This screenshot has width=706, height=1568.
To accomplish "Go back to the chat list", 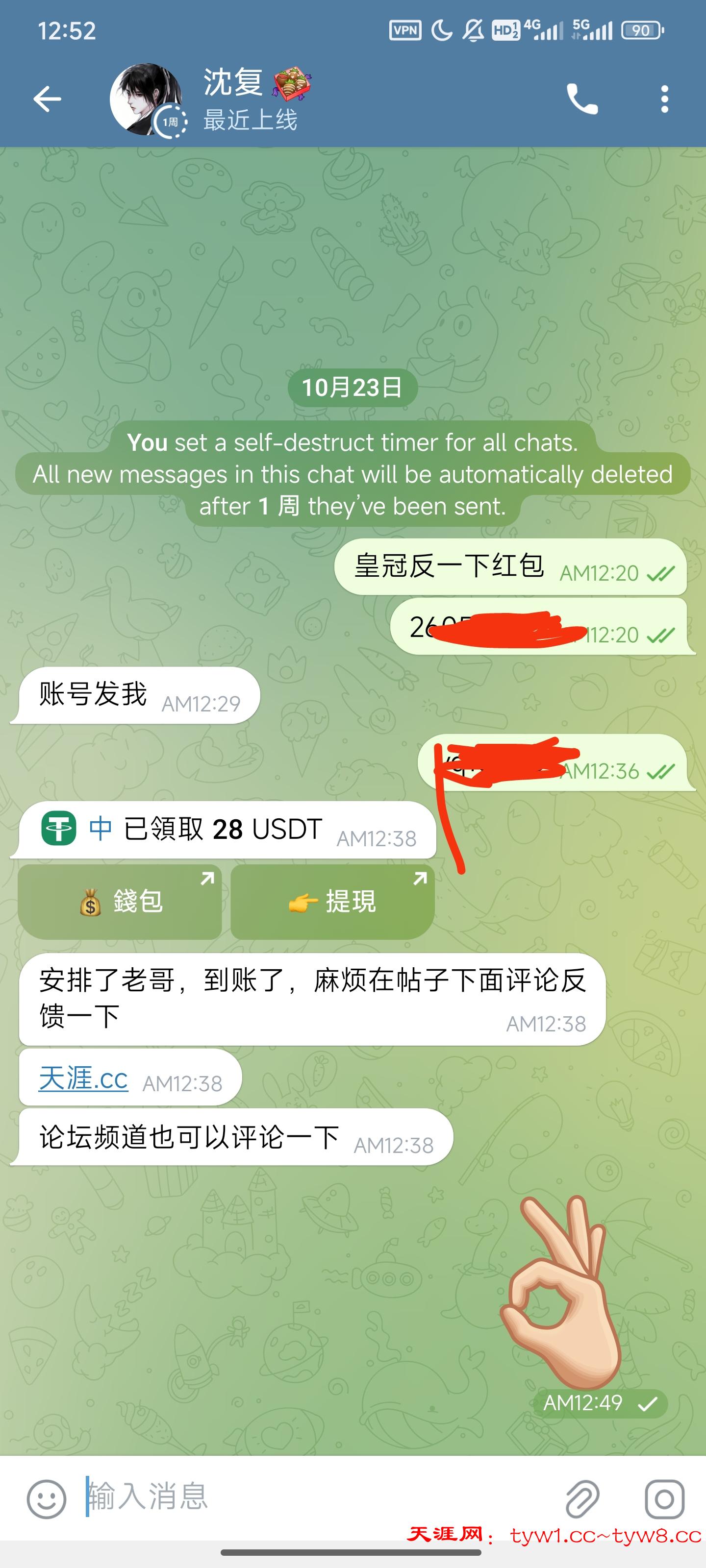I will pos(47,99).
